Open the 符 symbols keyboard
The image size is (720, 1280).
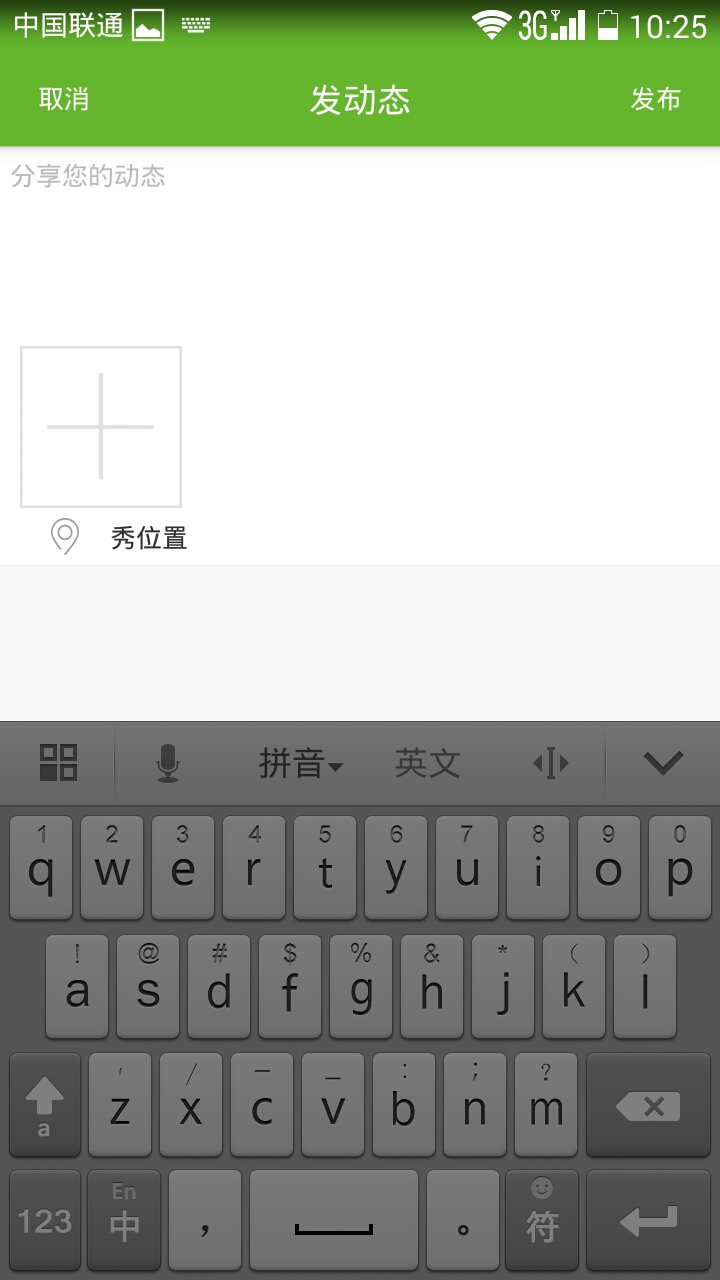[542, 1220]
